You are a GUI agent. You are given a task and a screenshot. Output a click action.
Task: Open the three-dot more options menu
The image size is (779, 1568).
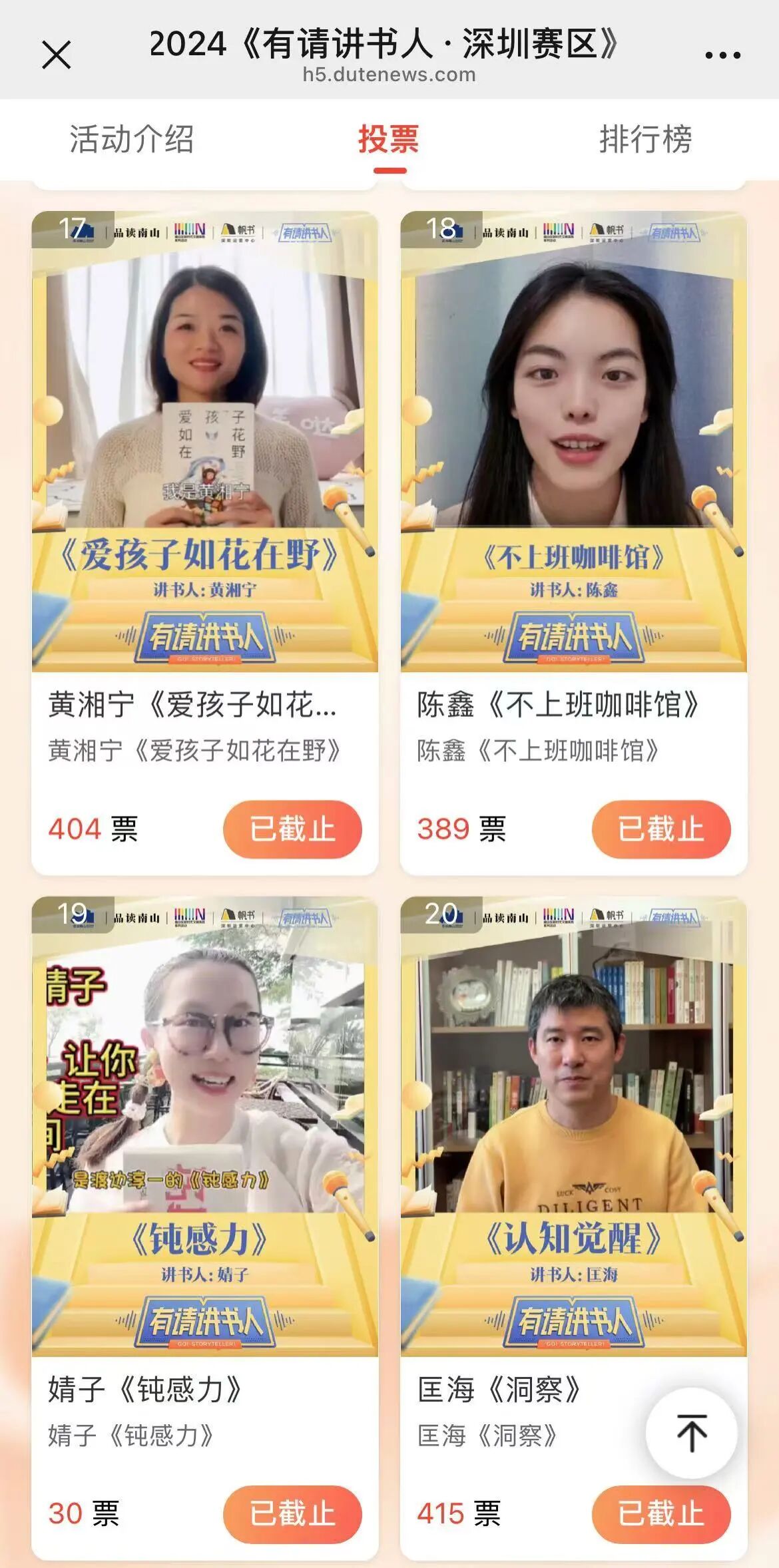pos(722,55)
